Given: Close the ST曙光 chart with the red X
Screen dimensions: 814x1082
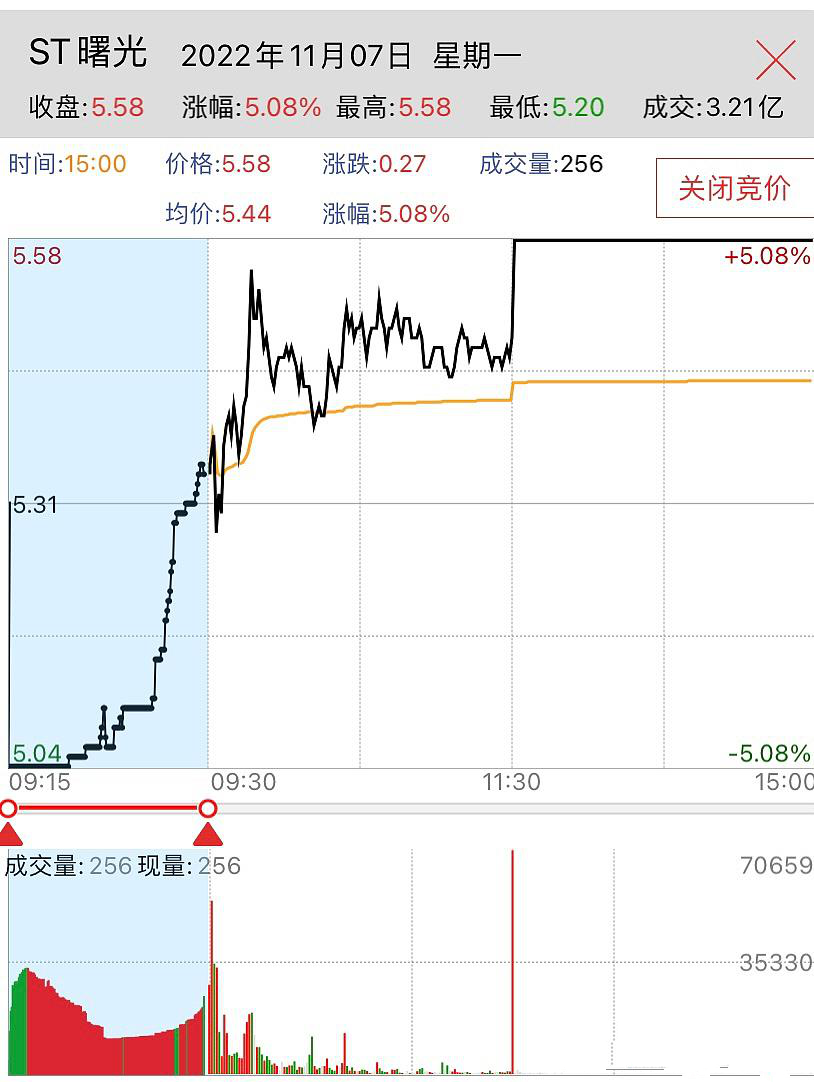Looking at the screenshot, I should pos(775,61).
